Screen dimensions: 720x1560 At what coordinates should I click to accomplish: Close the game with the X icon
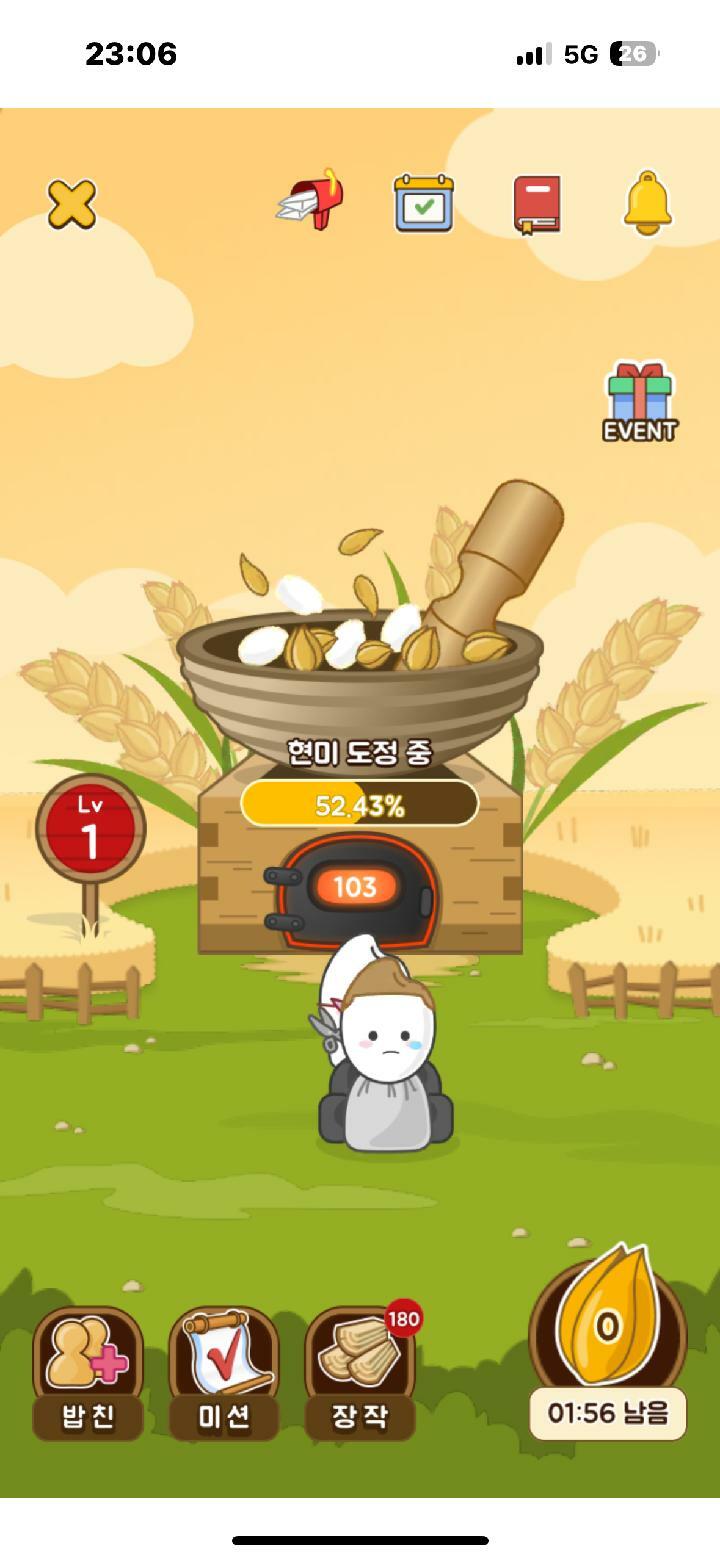tap(72, 204)
